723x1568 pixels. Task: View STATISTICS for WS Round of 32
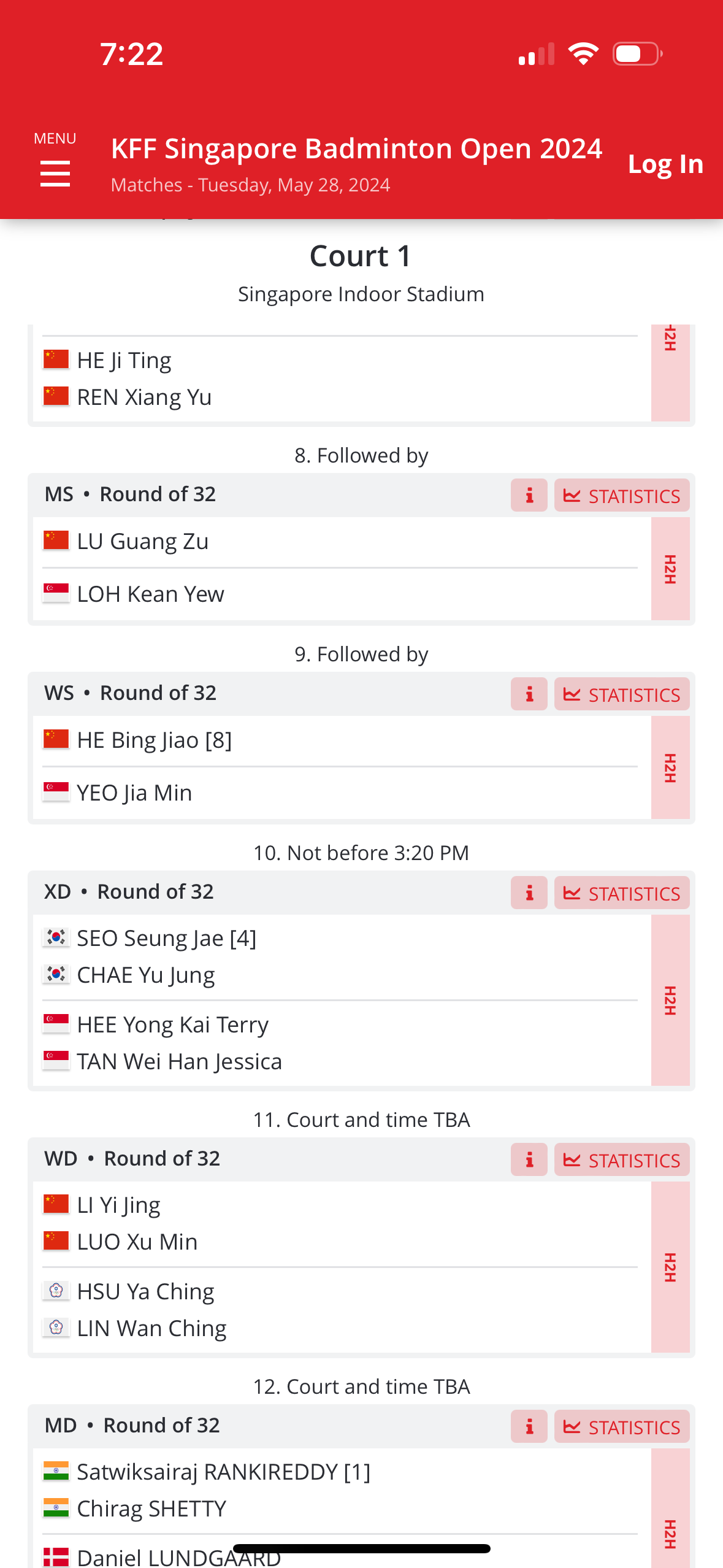pos(622,694)
